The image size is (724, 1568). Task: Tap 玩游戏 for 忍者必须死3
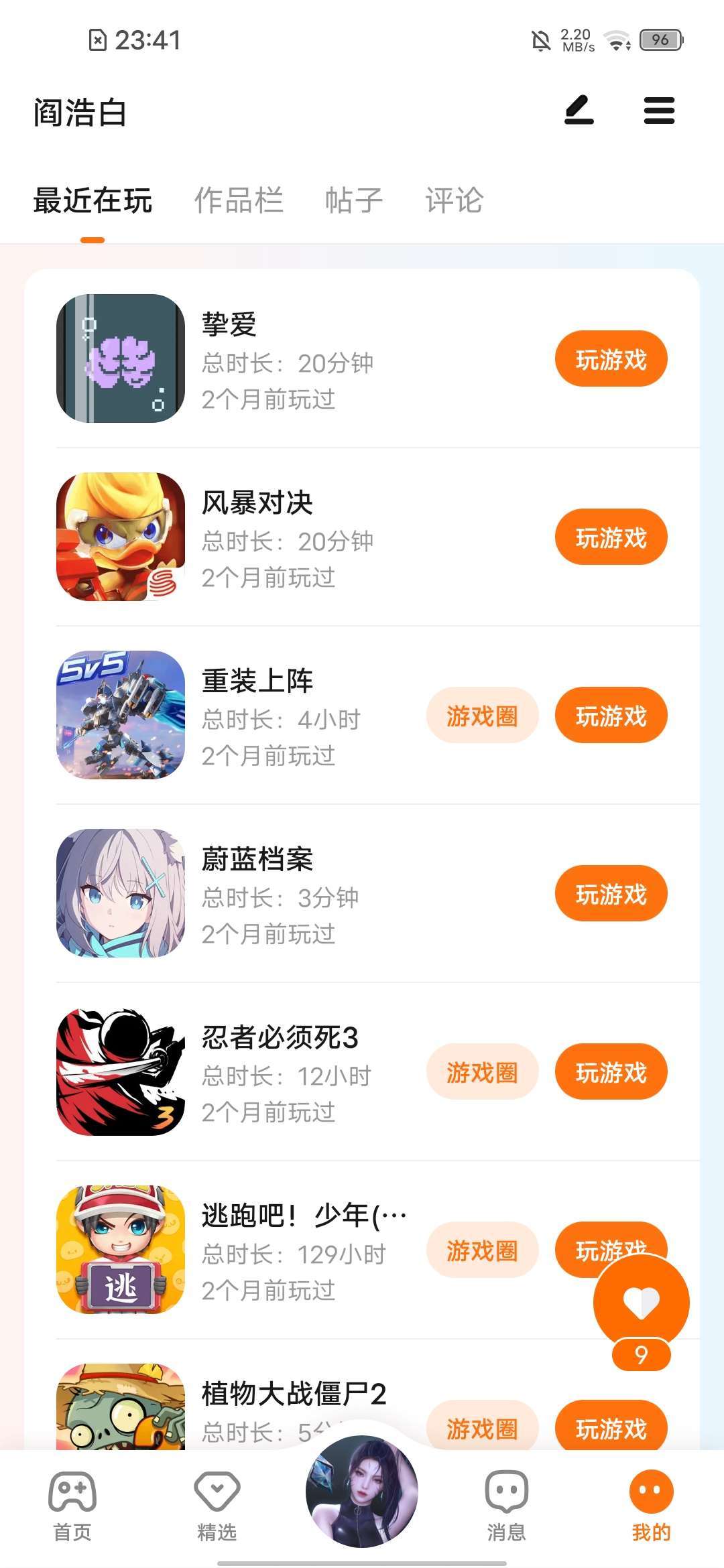tap(611, 1072)
